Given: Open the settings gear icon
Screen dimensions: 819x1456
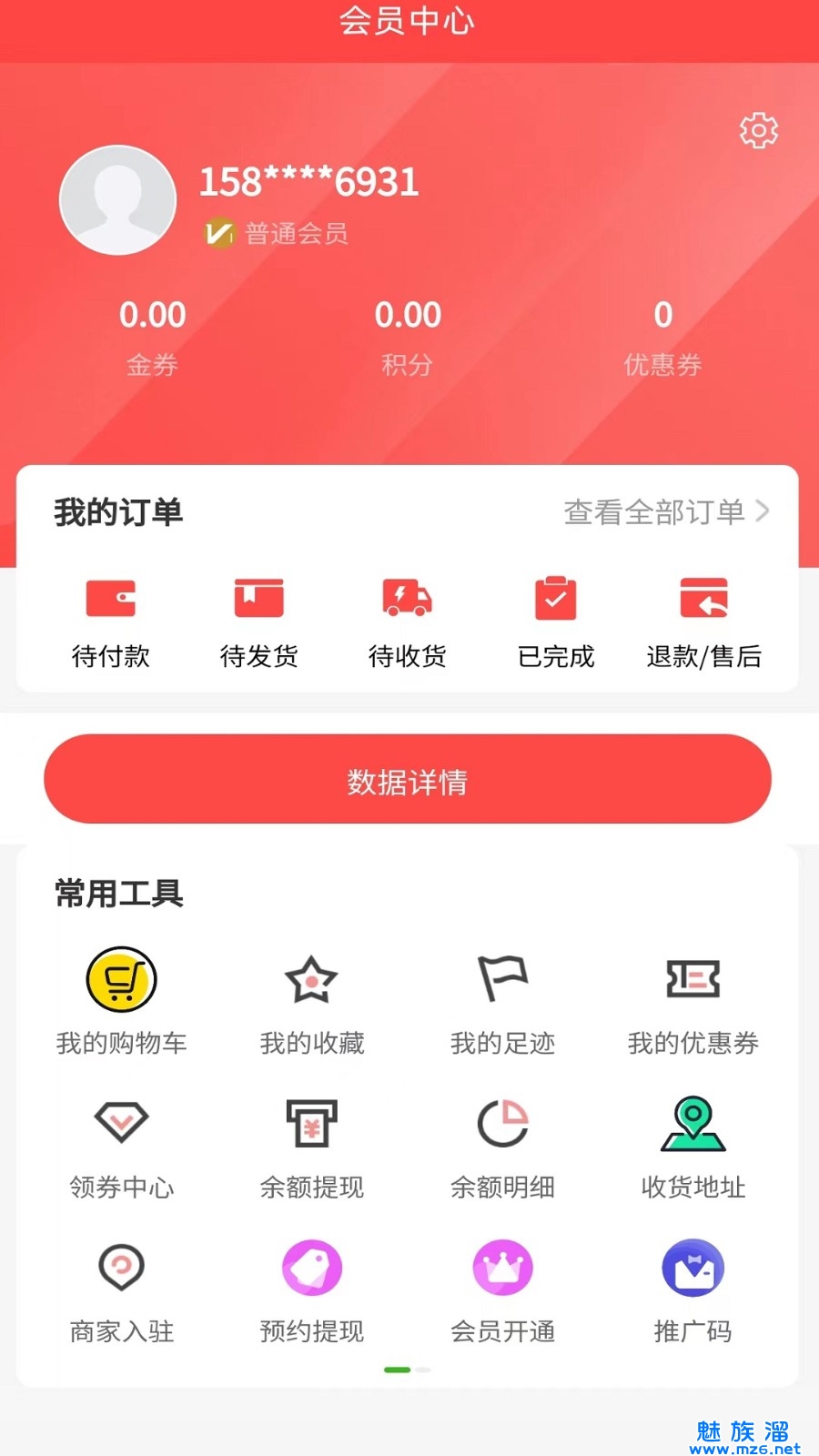Looking at the screenshot, I should click(759, 131).
